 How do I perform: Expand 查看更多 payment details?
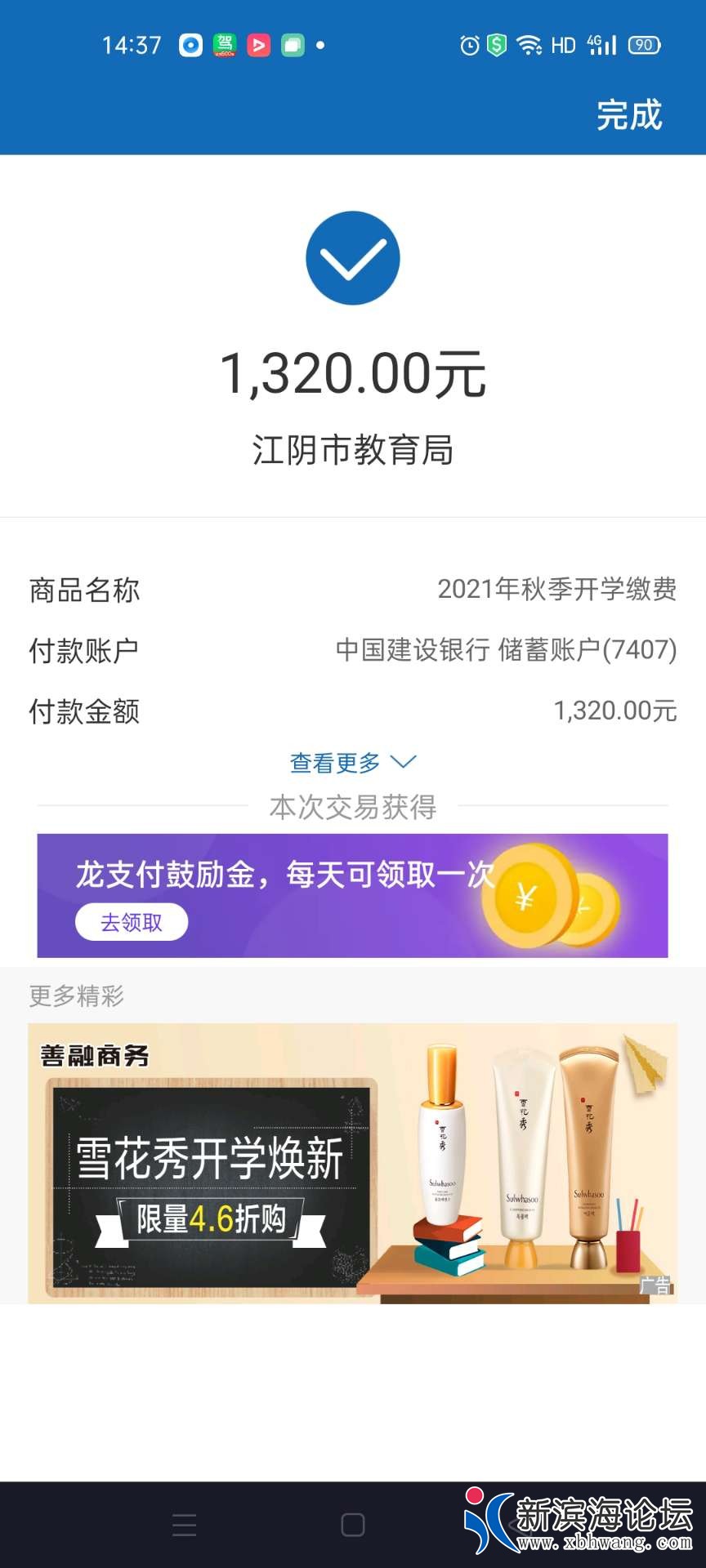(352, 763)
